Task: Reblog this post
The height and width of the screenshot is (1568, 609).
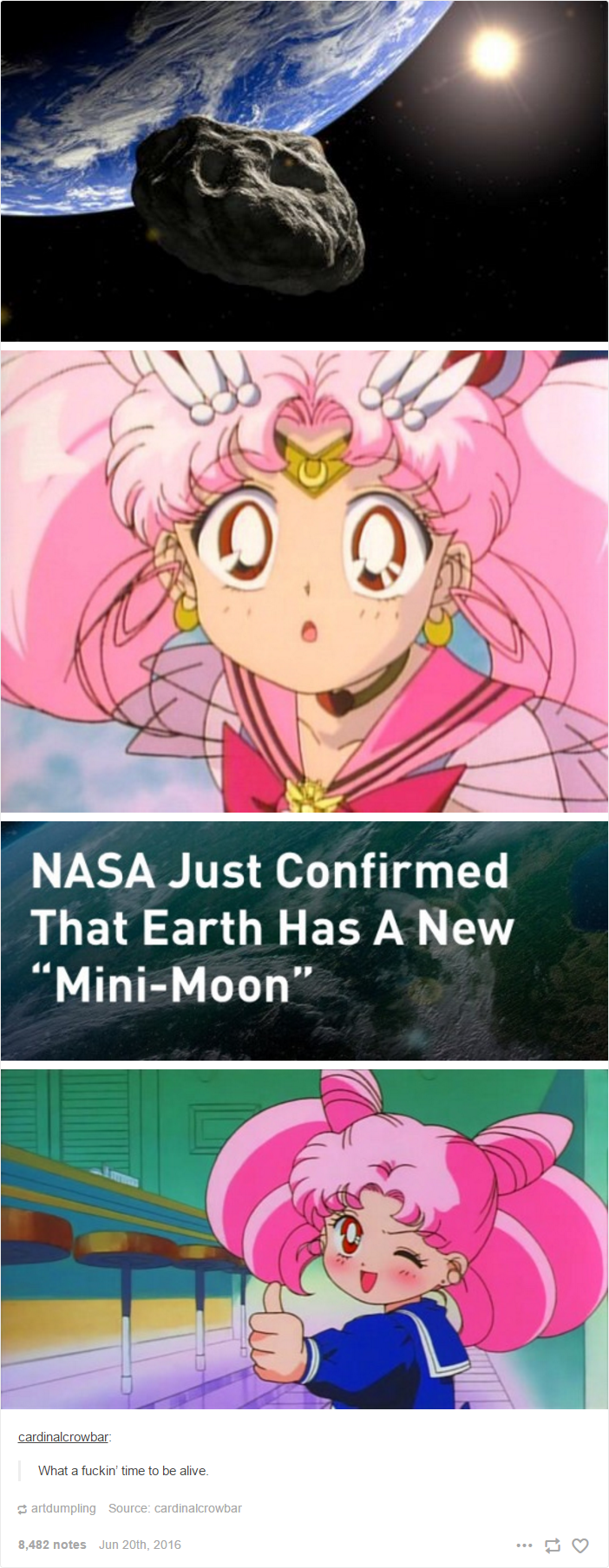Action: (x=553, y=1545)
